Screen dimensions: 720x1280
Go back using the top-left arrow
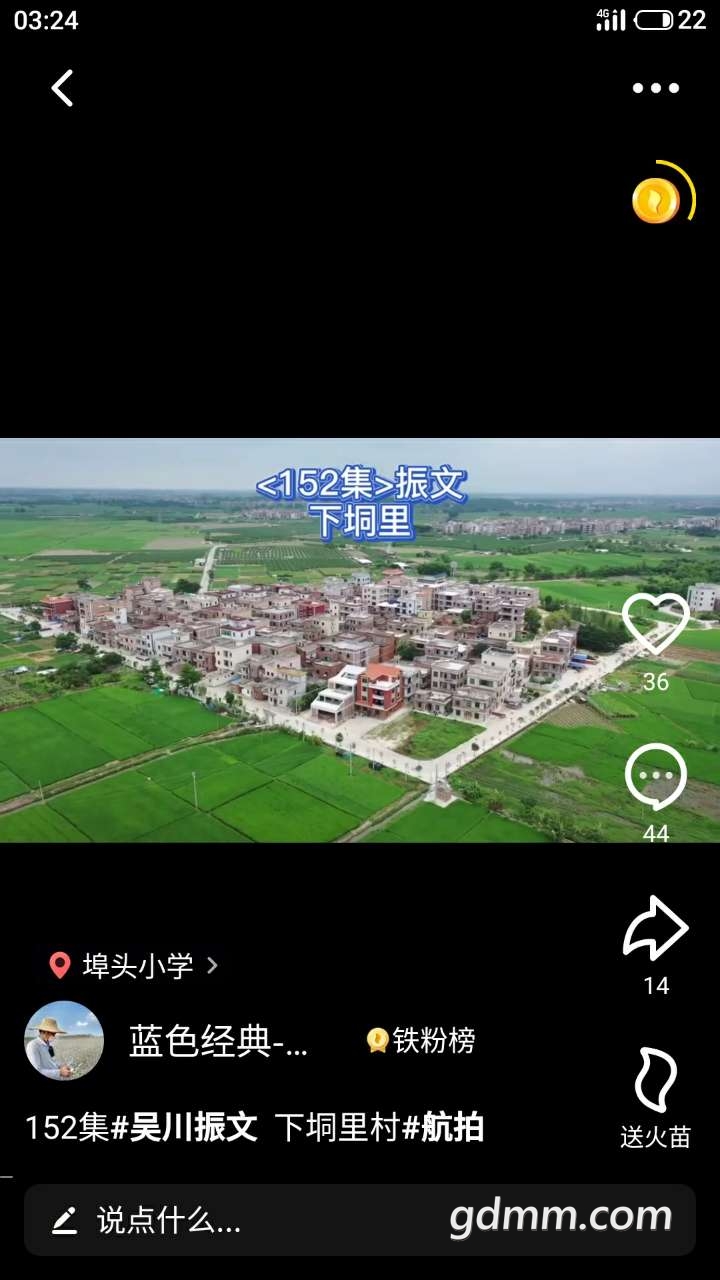coord(62,88)
